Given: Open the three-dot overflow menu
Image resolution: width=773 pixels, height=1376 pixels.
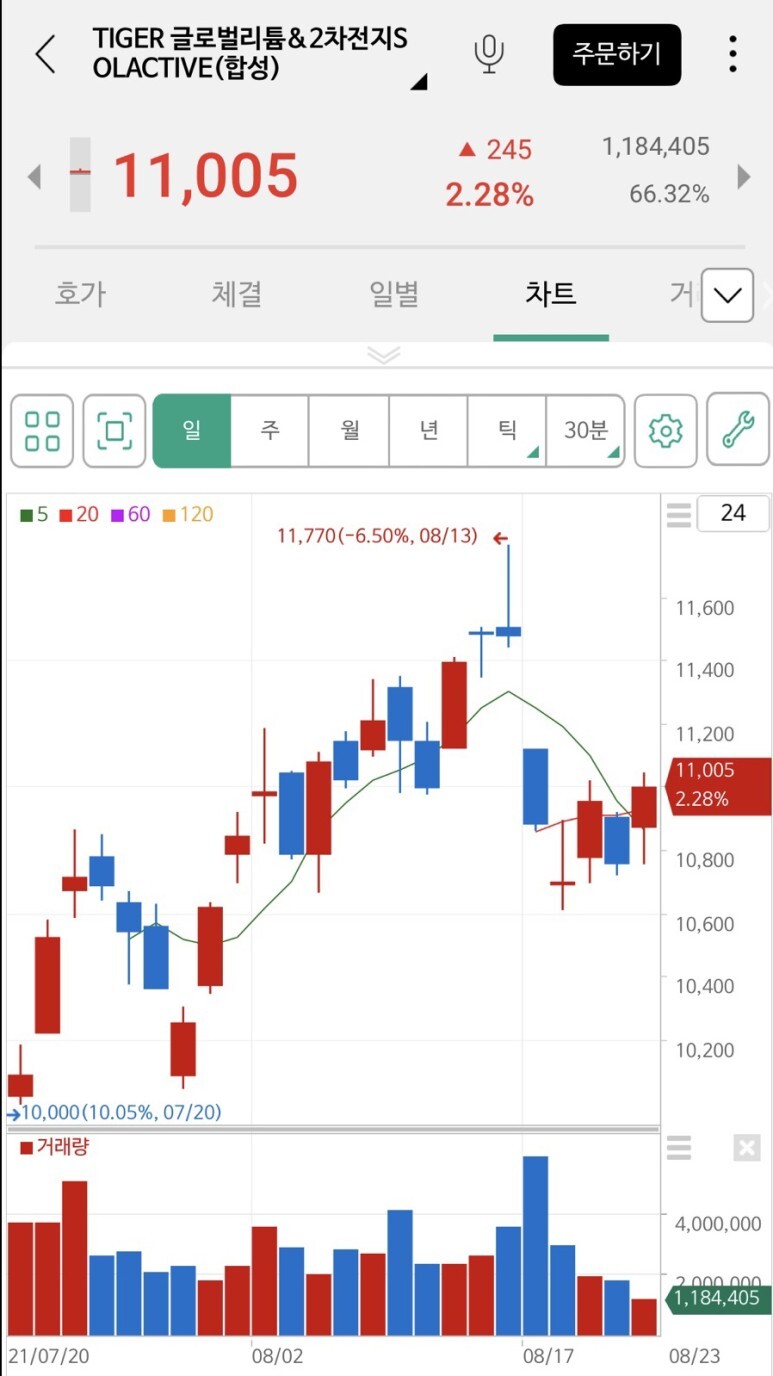Looking at the screenshot, I should (733, 54).
